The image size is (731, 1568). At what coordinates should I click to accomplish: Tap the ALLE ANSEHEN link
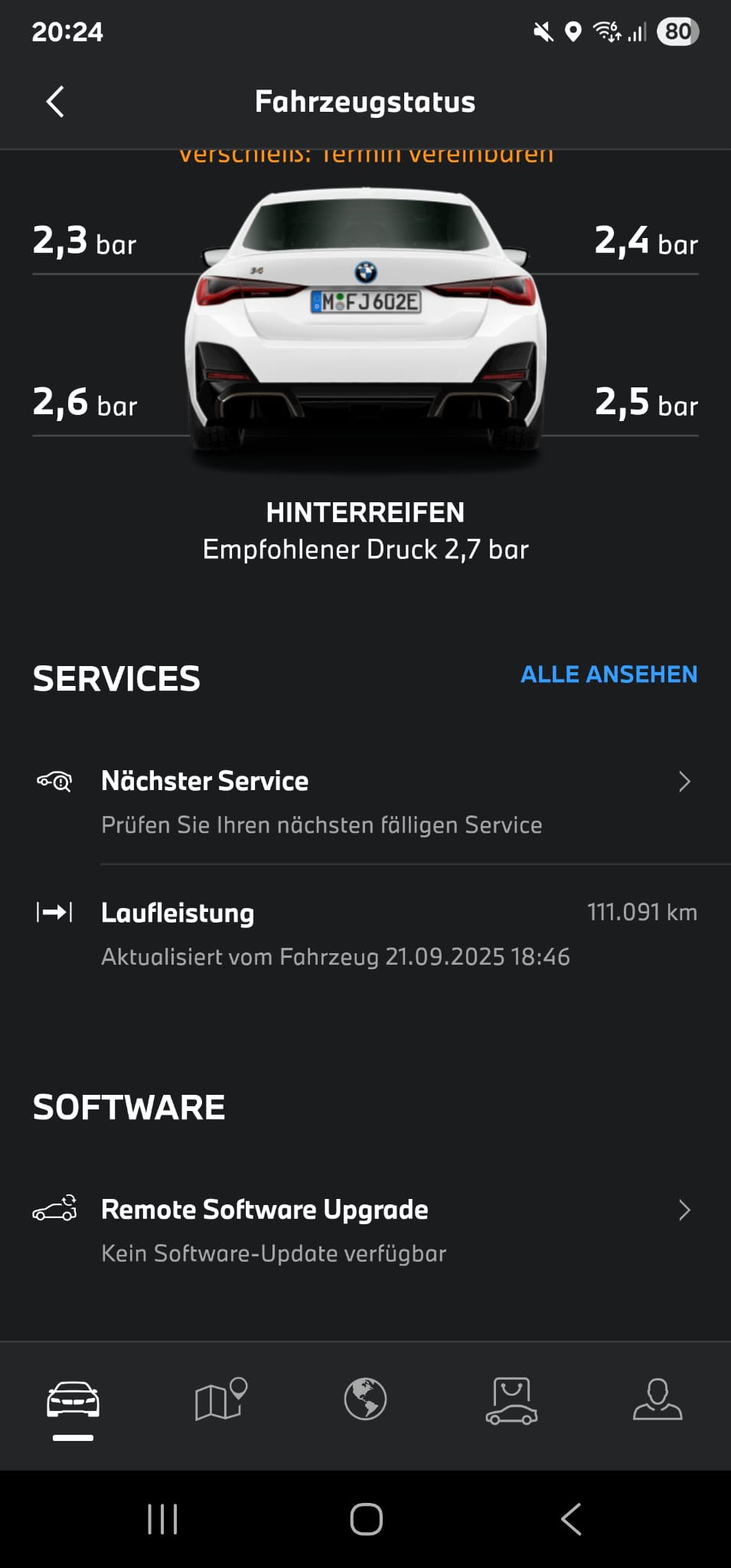(609, 675)
